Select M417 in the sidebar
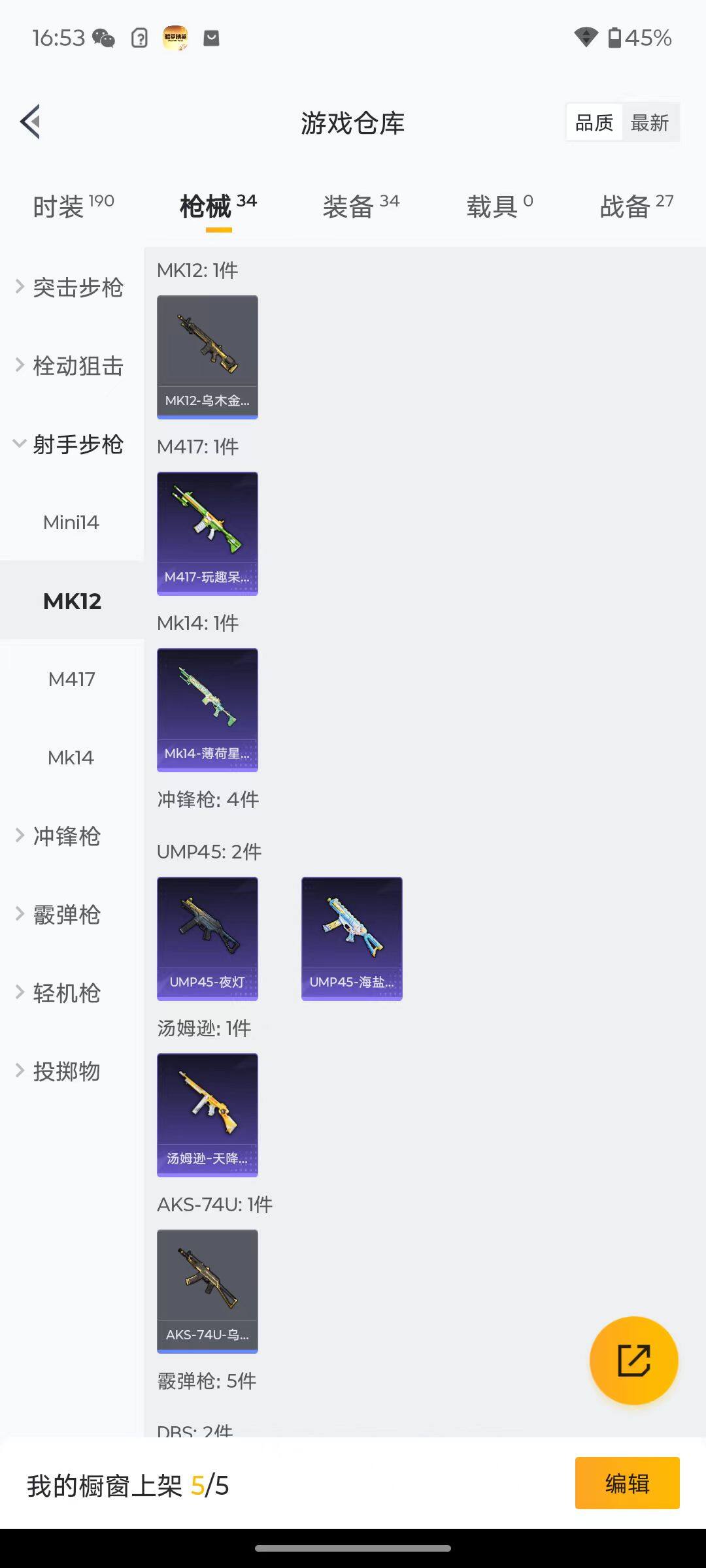 tap(71, 679)
